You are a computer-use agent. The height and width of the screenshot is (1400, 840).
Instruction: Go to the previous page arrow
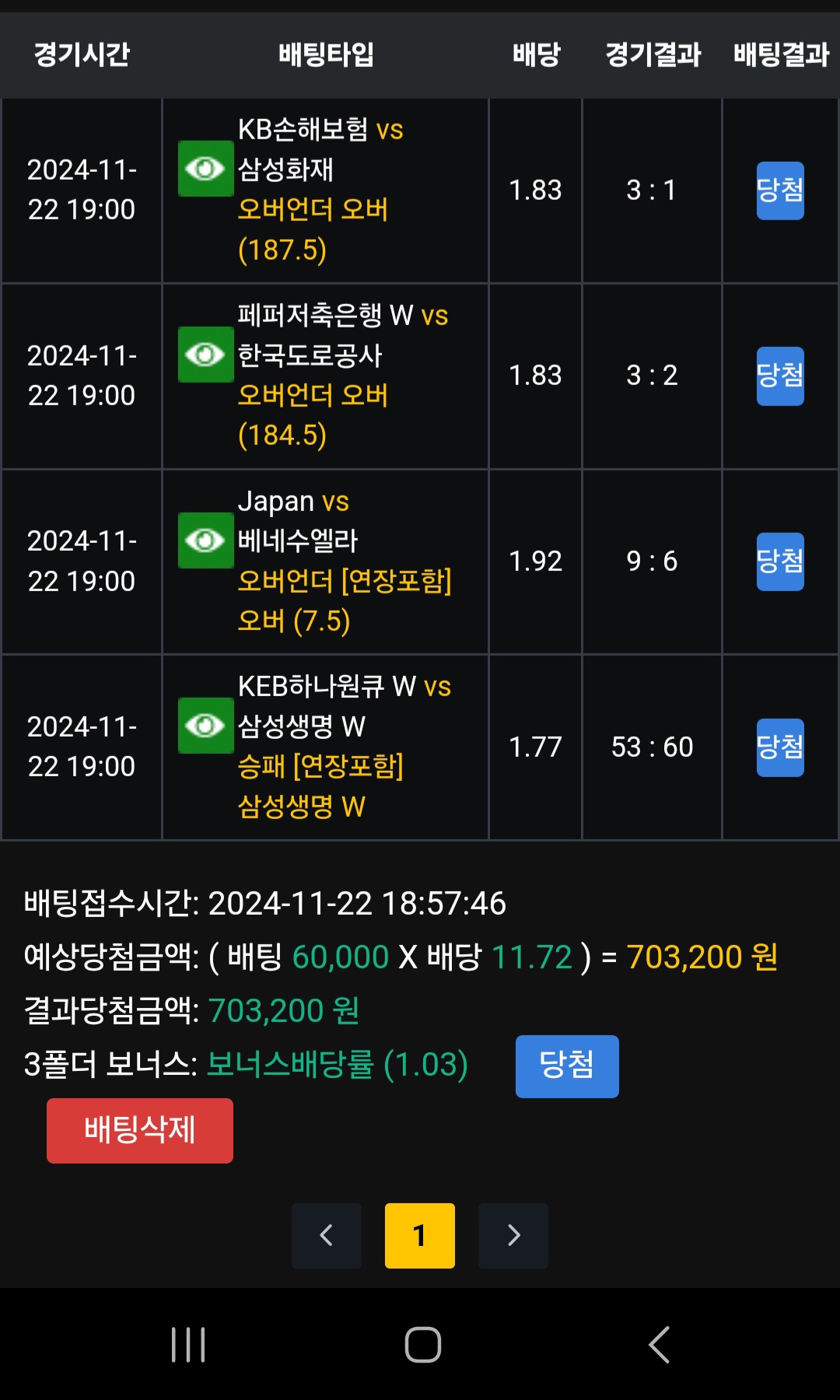[327, 1236]
